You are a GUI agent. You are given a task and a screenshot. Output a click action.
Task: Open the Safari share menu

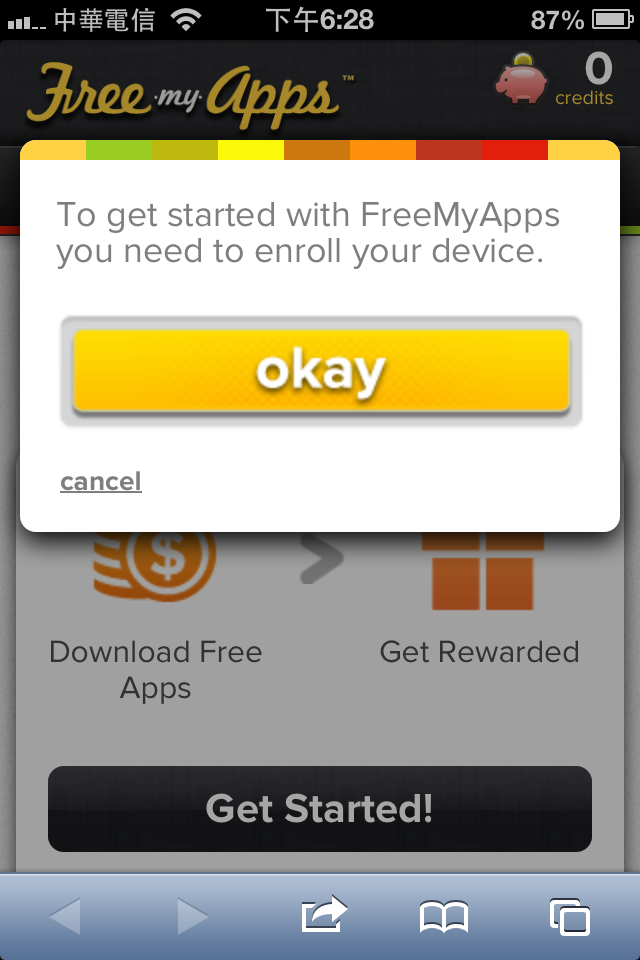tap(323, 915)
